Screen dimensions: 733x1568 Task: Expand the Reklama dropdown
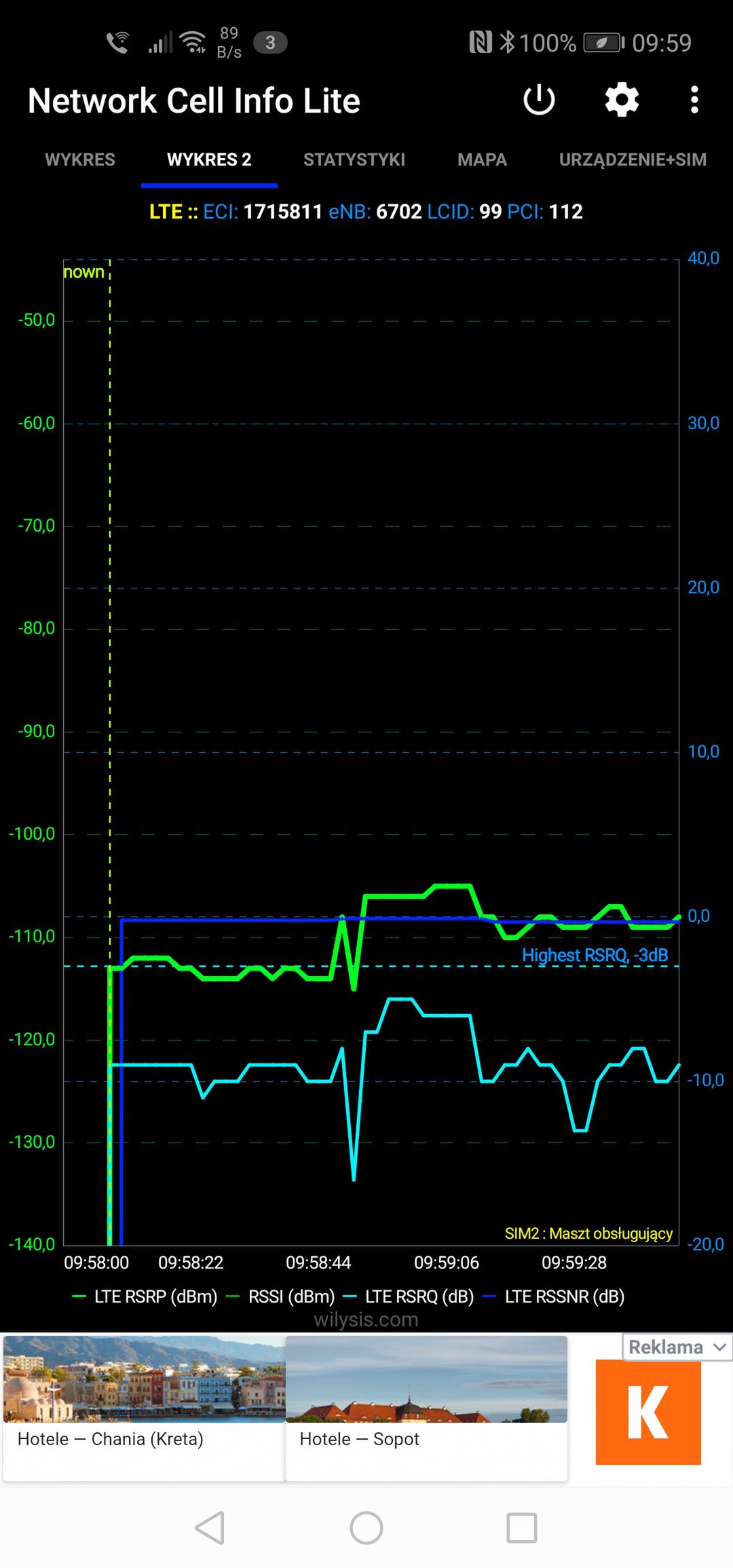(x=677, y=1347)
